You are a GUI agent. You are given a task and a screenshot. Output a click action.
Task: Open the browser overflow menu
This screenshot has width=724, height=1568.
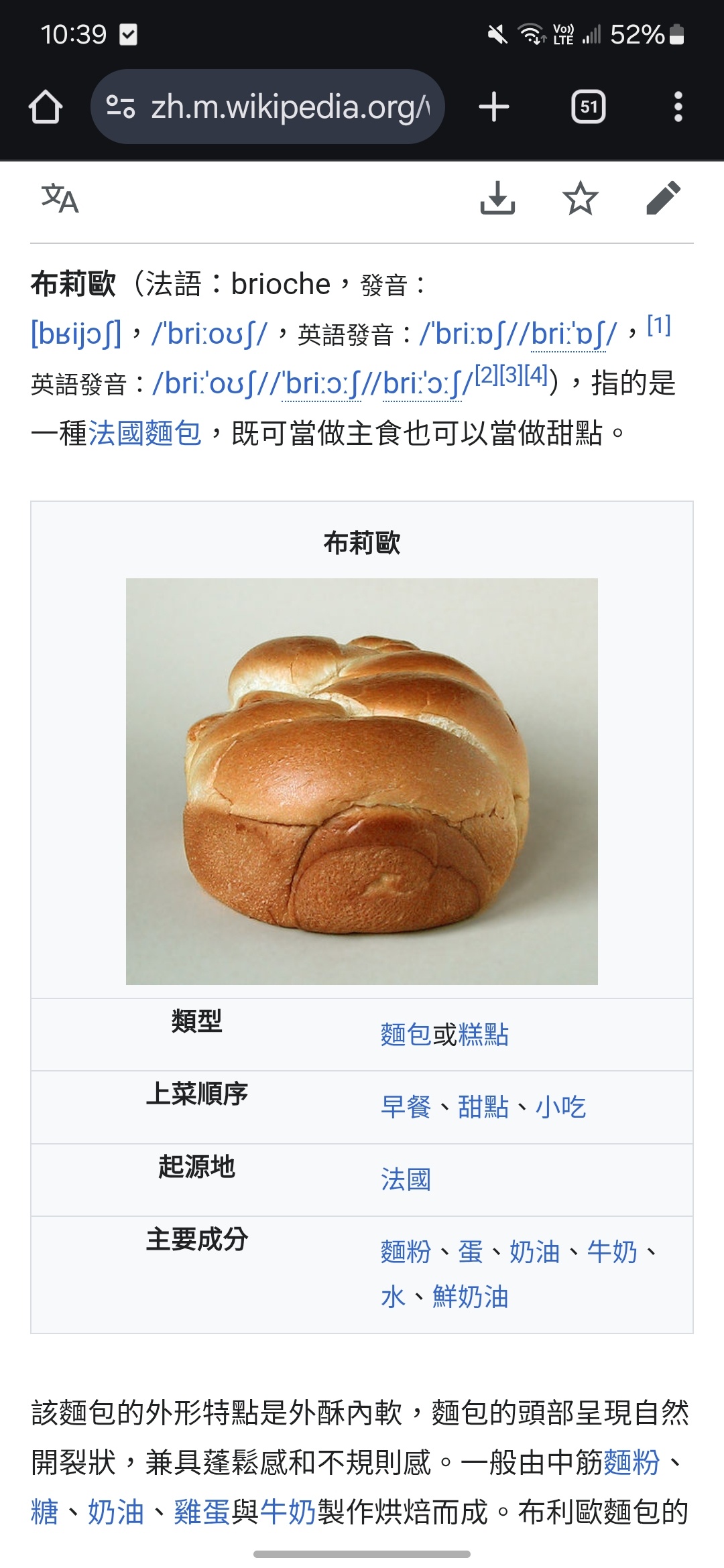click(678, 107)
